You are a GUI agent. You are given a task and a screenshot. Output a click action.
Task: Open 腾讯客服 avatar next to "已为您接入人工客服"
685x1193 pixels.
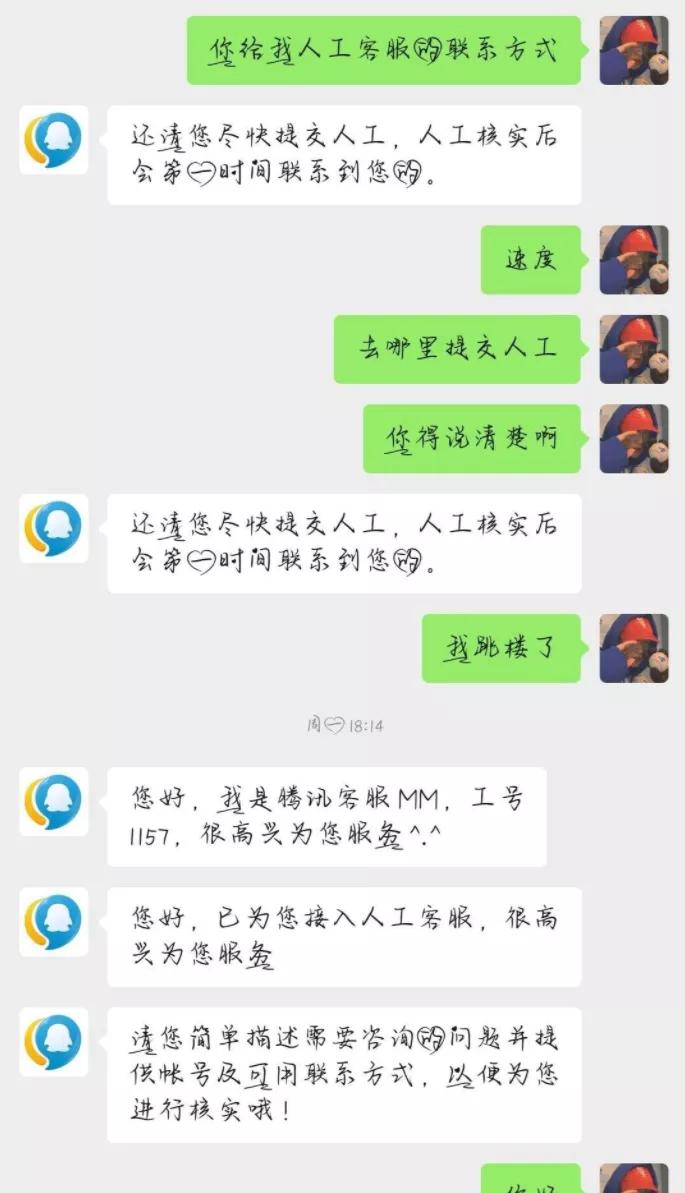click(x=53, y=922)
